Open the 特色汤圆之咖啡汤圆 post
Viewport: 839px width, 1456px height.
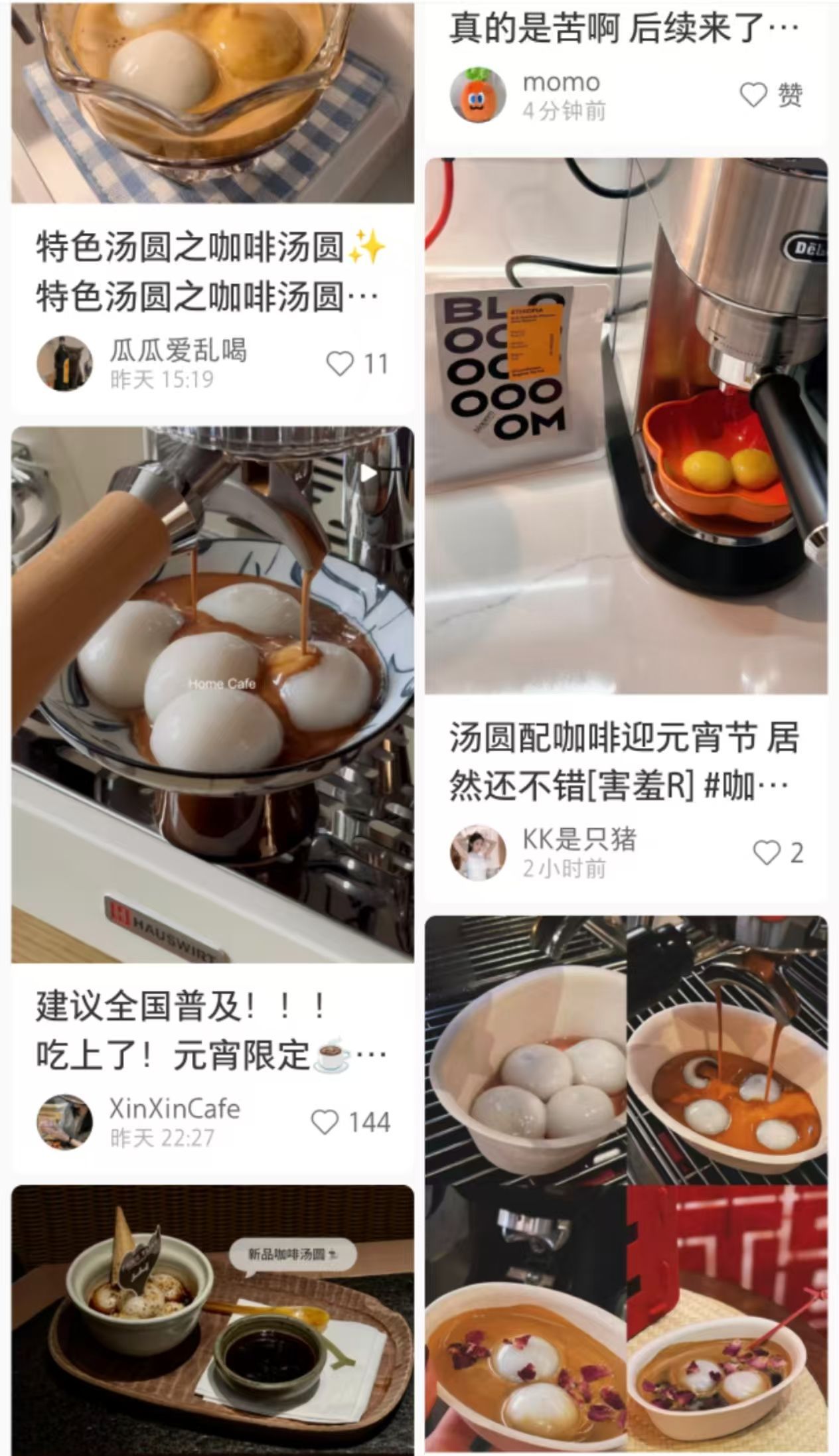pyautogui.click(x=211, y=272)
